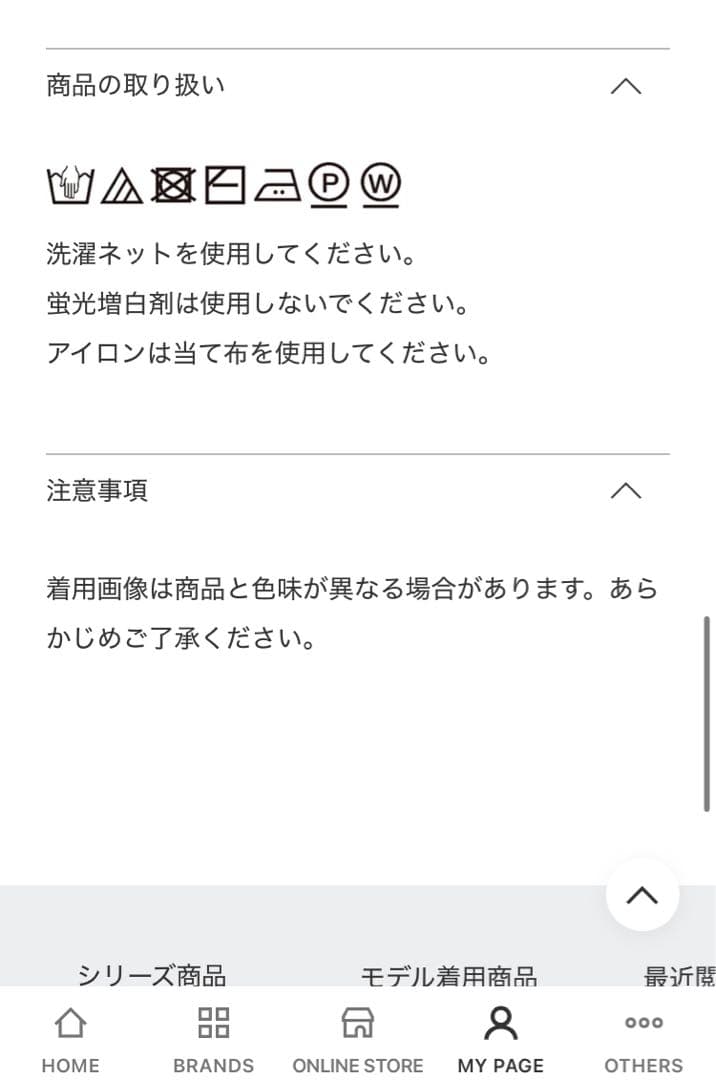Collapse the 注意事項 section
Image resolution: width=716 pixels, height=1080 pixels.
tap(625, 490)
